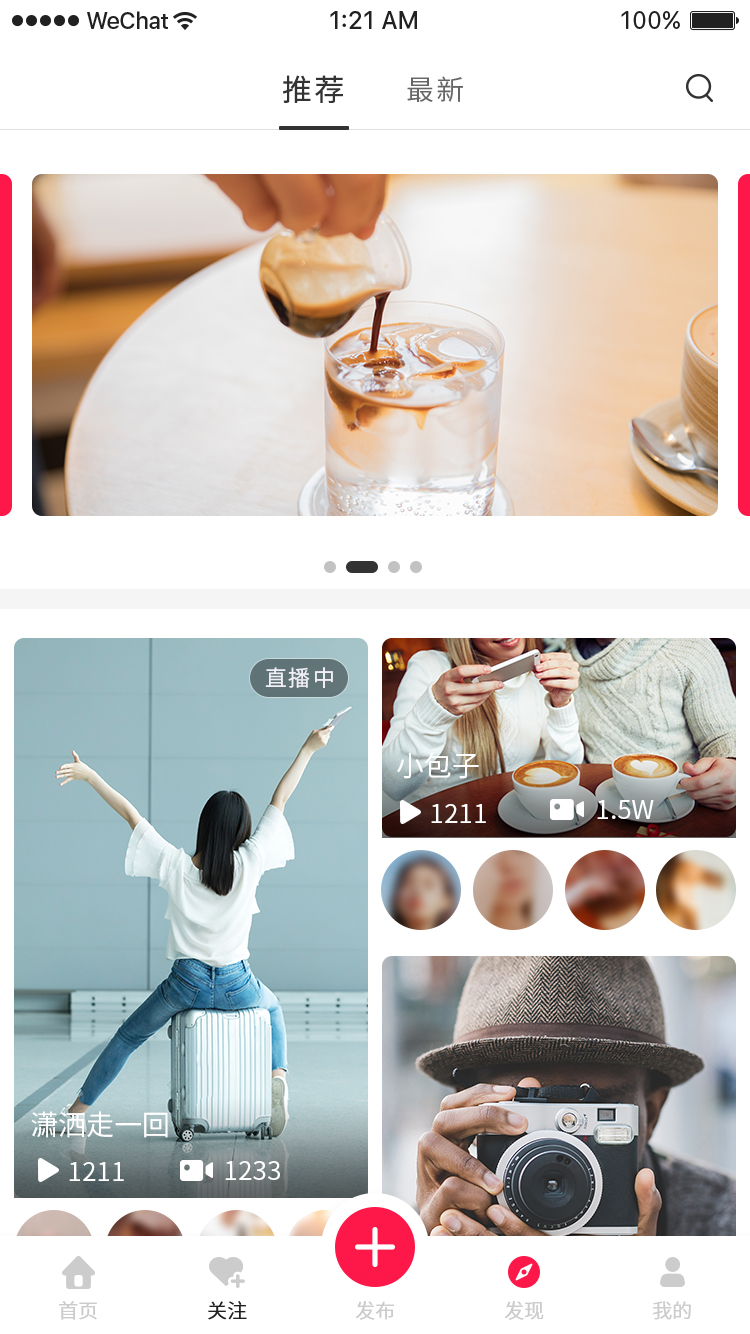
Task: Open the 小包子 video card
Action: point(559,737)
